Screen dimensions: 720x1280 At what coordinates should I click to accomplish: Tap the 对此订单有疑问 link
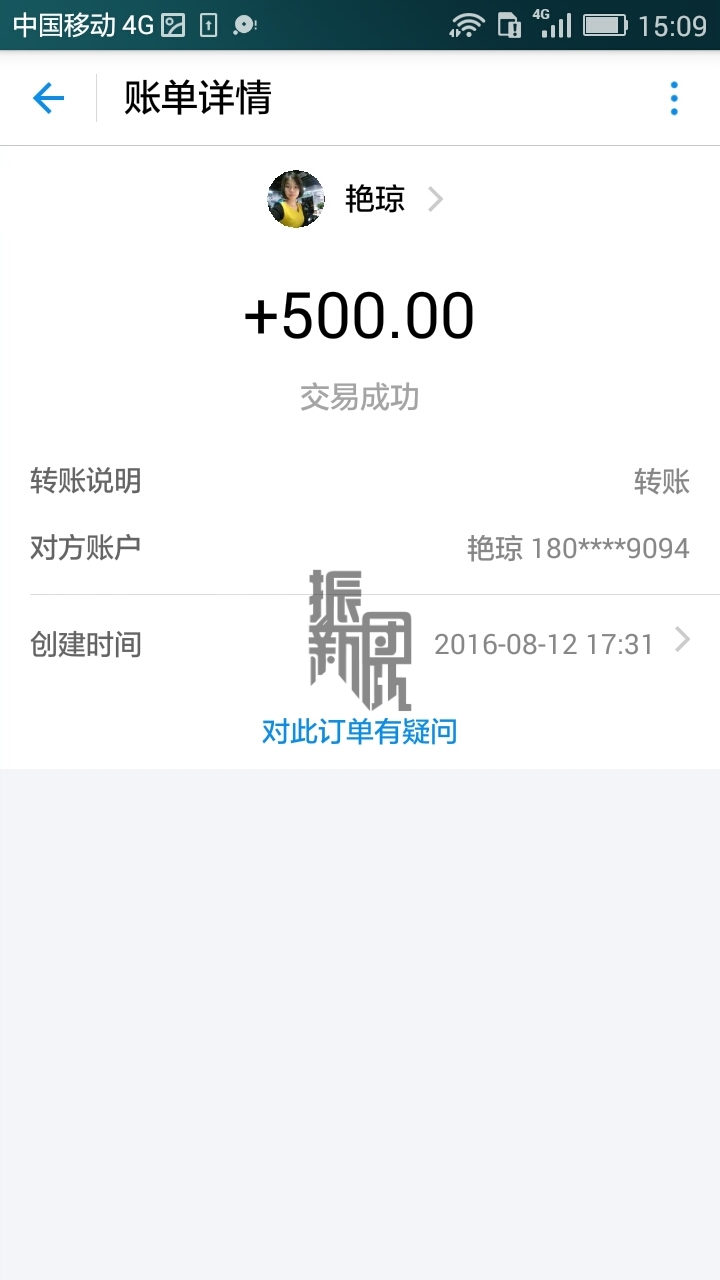pos(359,732)
